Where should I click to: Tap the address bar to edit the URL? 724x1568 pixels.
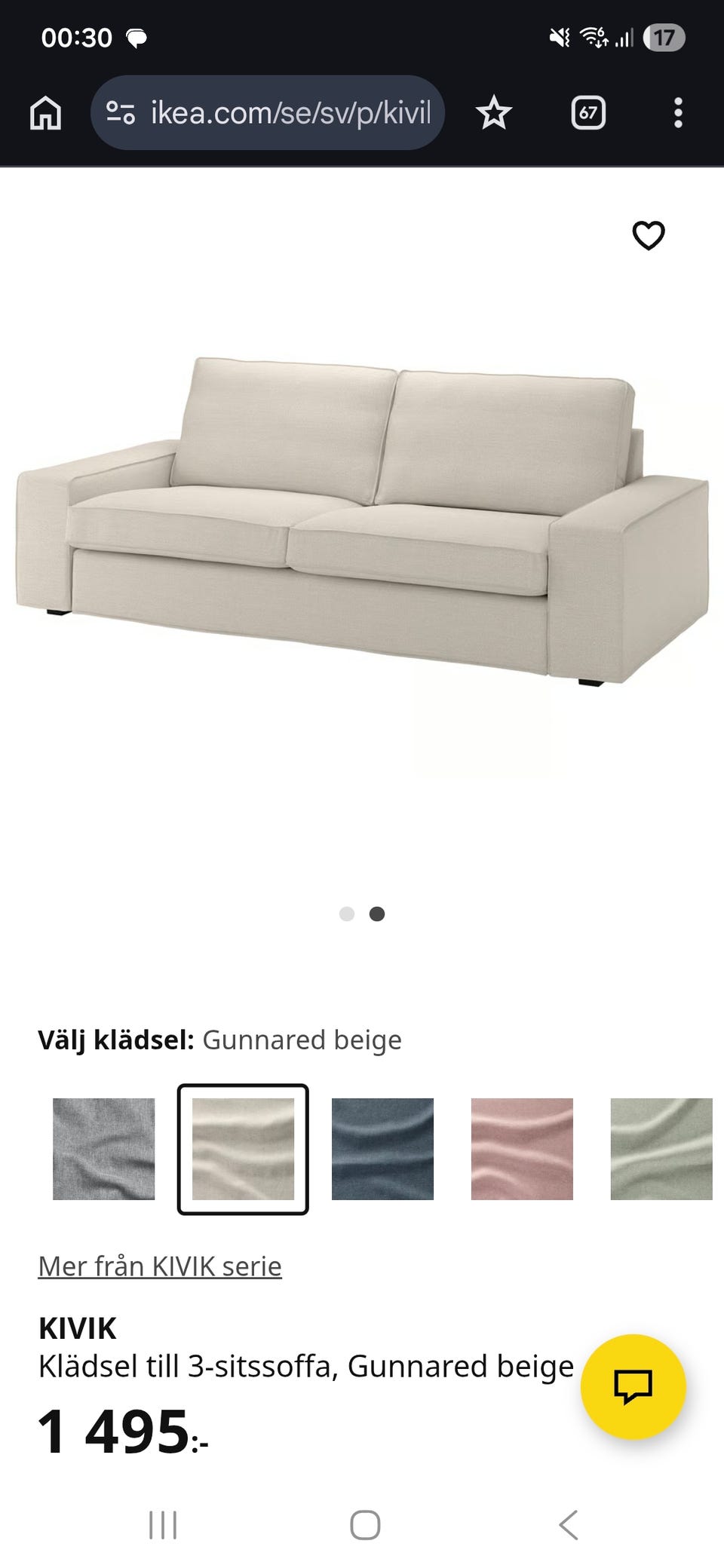[x=287, y=113]
